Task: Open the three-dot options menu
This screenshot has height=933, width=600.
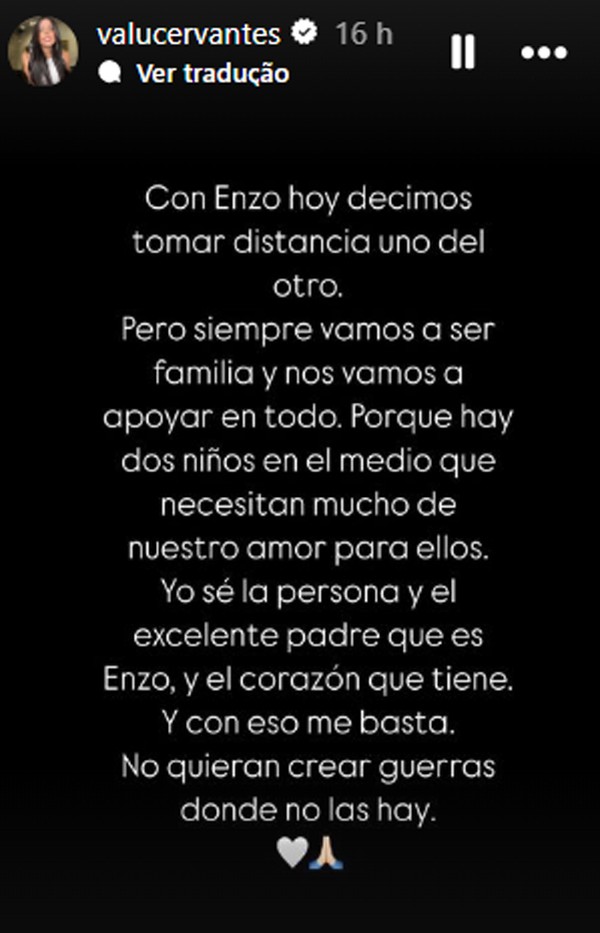Action: click(x=544, y=52)
